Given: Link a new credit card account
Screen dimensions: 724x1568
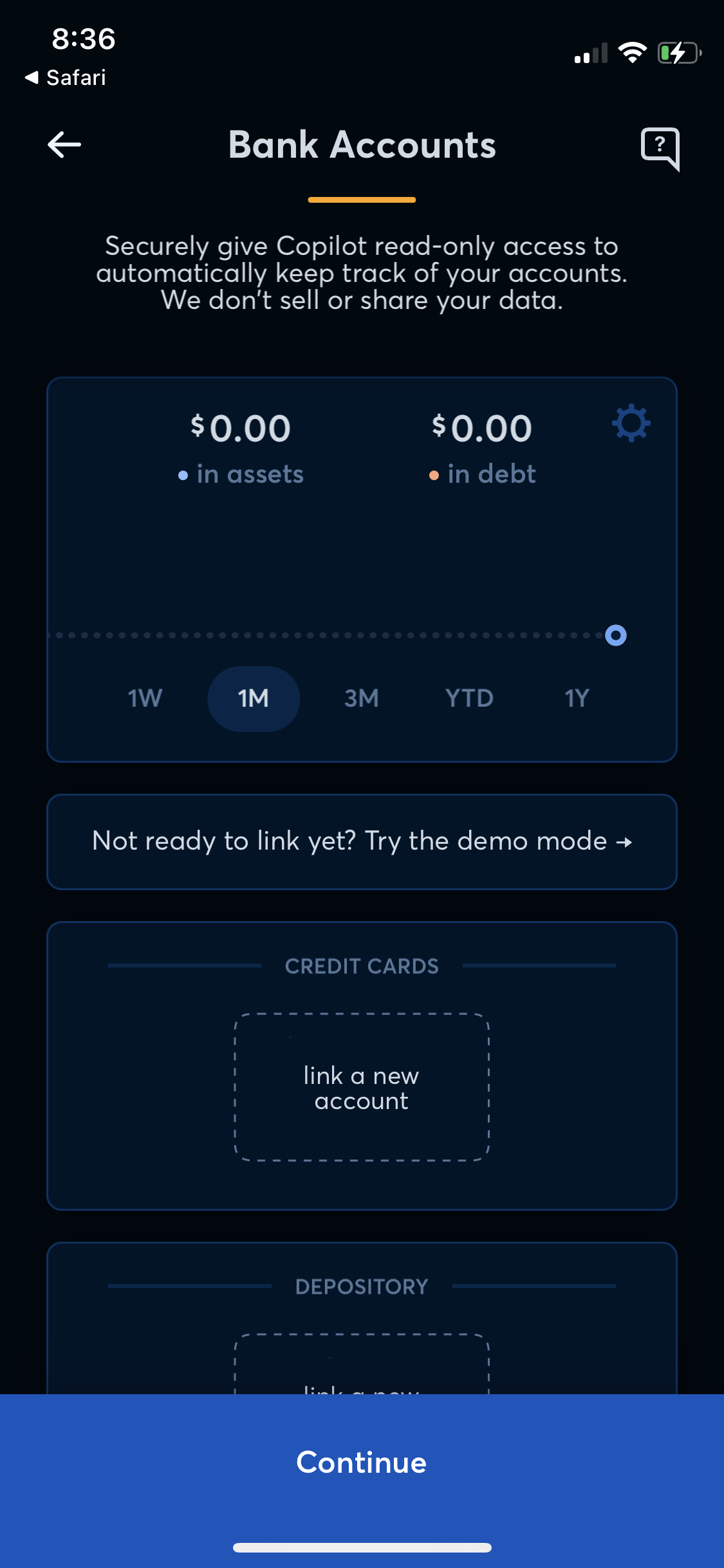Looking at the screenshot, I should click(361, 1088).
